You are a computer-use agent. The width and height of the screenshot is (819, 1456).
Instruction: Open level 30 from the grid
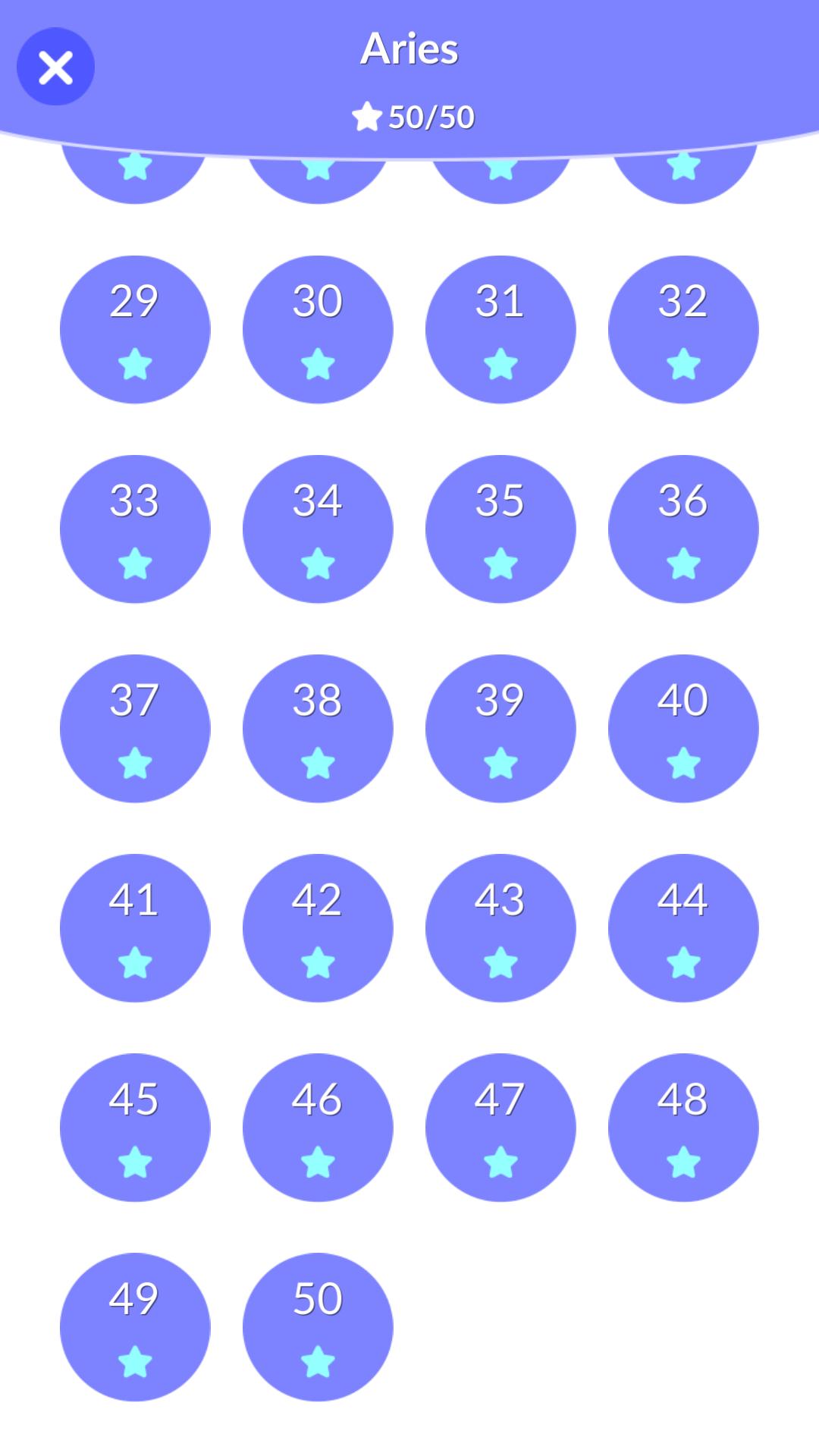click(318, 326)
